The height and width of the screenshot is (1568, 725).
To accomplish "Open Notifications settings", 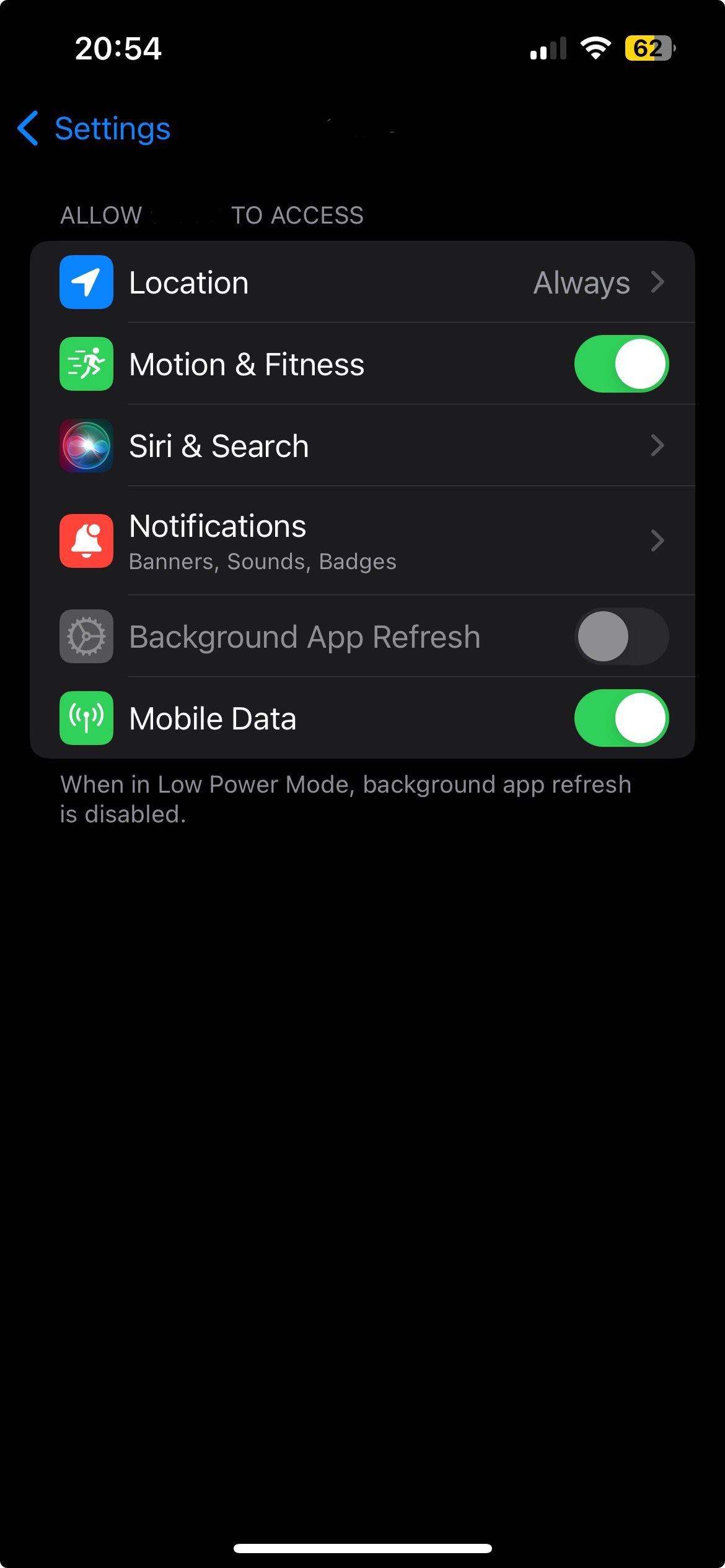I will [362, 541].
